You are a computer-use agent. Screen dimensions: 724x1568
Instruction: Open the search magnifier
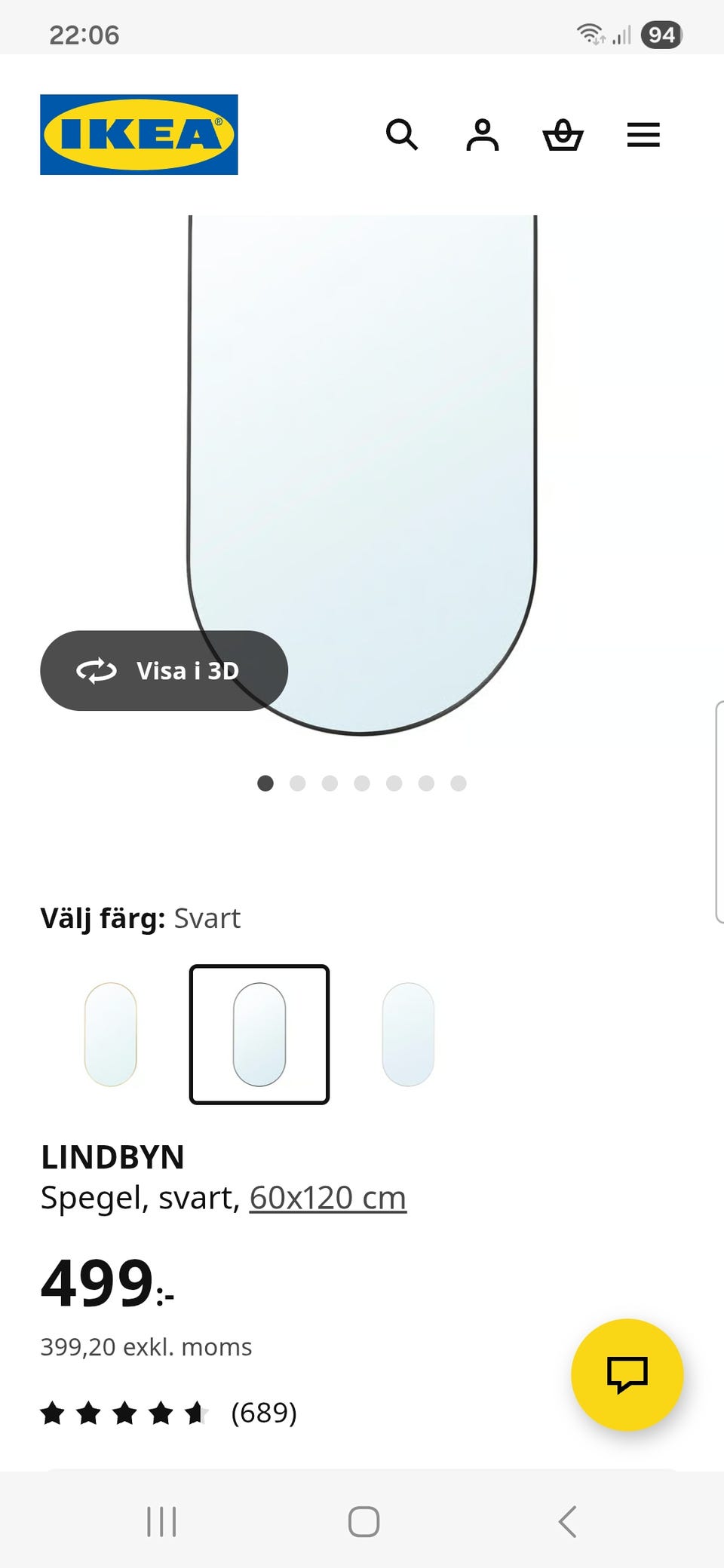coord(401,135)
